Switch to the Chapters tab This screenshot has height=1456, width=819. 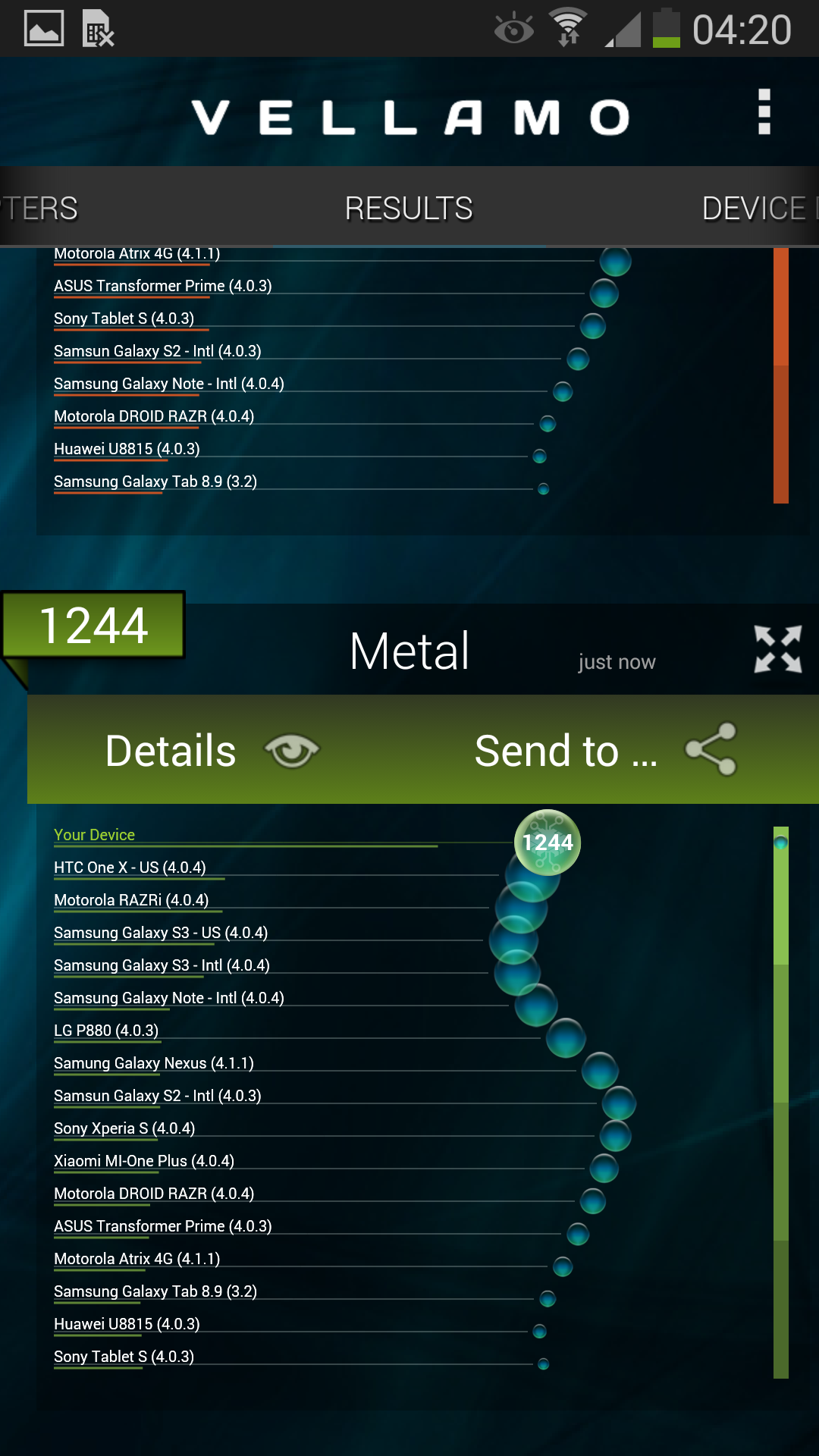(x=39, y=209)
